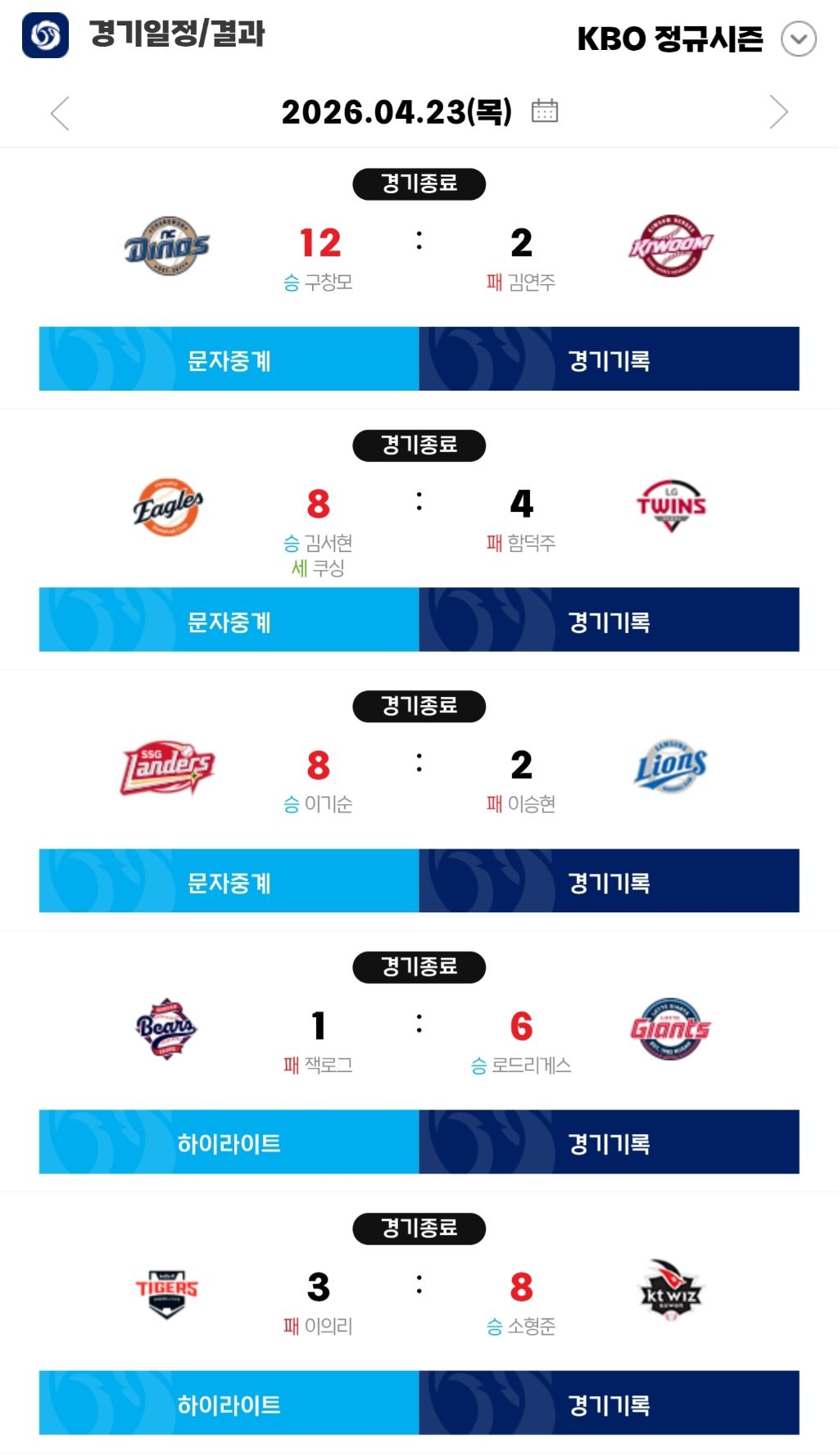Open 경기기록 for Eagles vs Twins
The image size is (839, 1456).
610,620
